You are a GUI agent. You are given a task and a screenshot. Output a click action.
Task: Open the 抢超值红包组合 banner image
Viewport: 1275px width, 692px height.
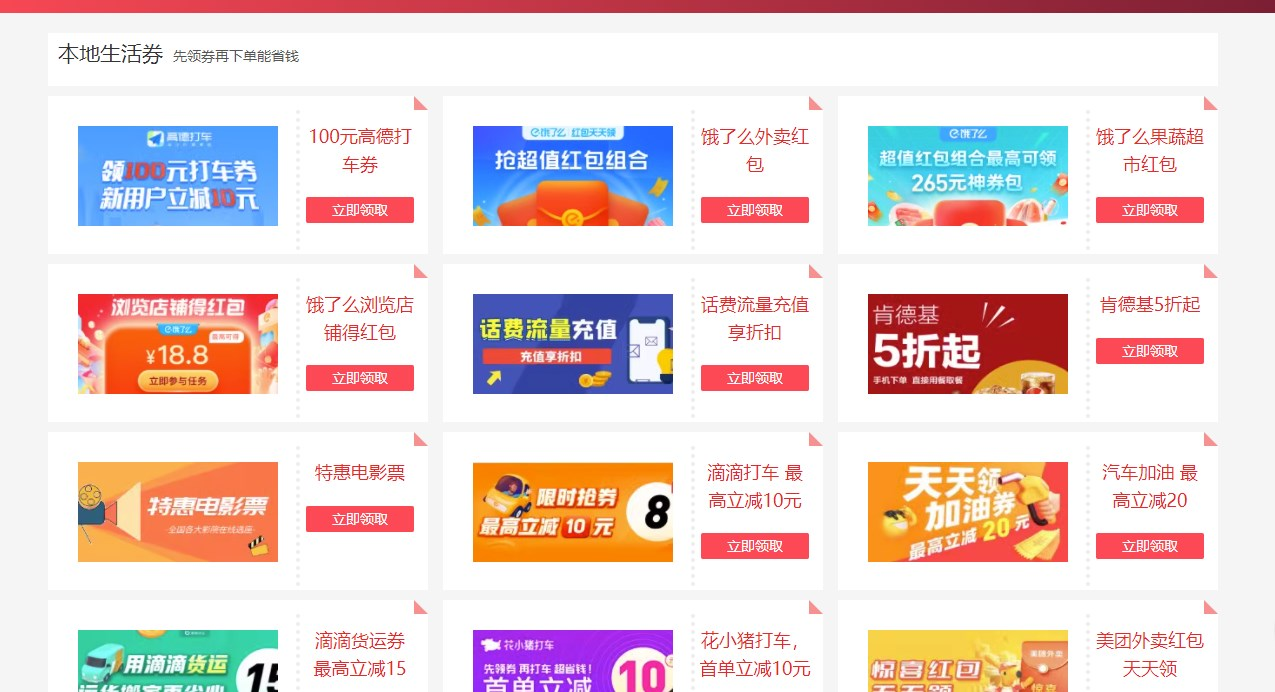573,176
